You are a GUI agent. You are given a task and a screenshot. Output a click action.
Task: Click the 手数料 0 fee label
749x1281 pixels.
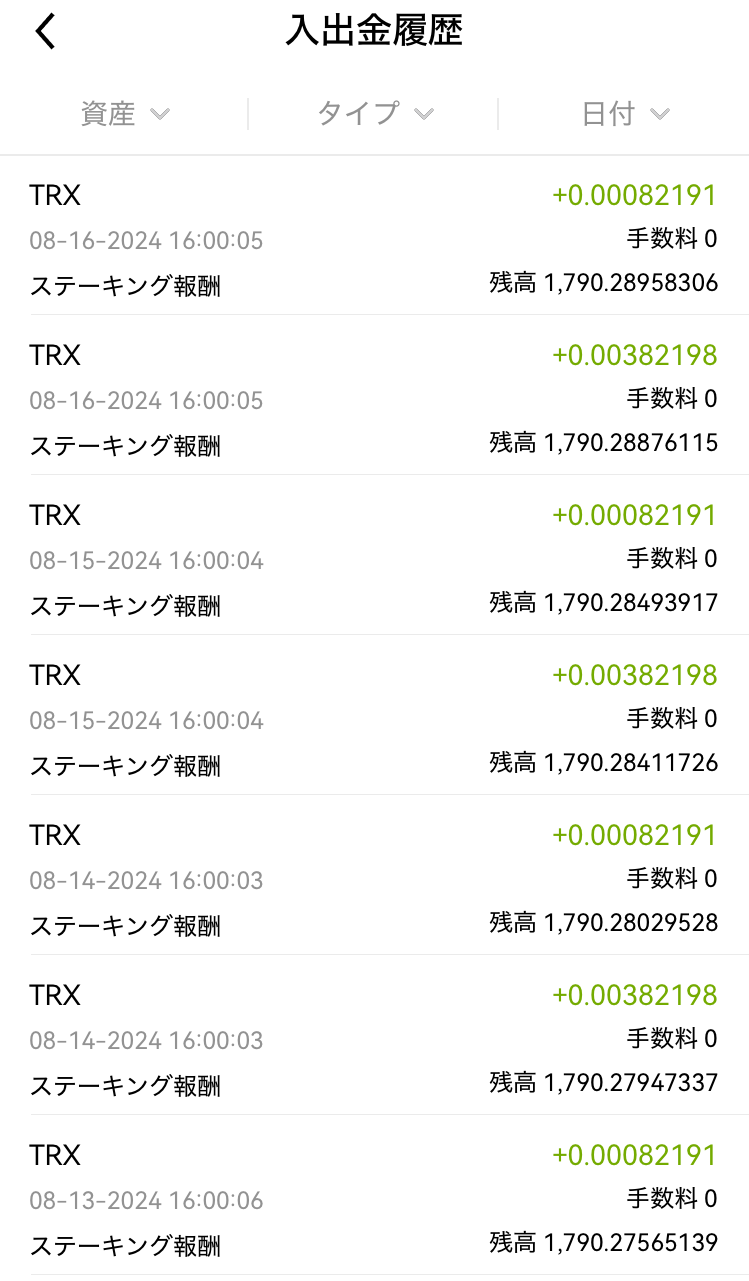673,240
